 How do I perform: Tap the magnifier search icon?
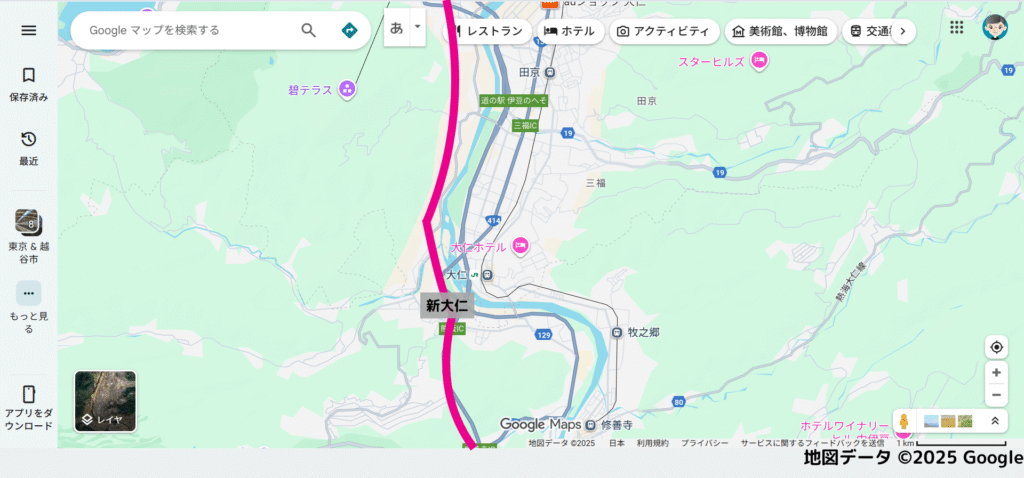309,30
